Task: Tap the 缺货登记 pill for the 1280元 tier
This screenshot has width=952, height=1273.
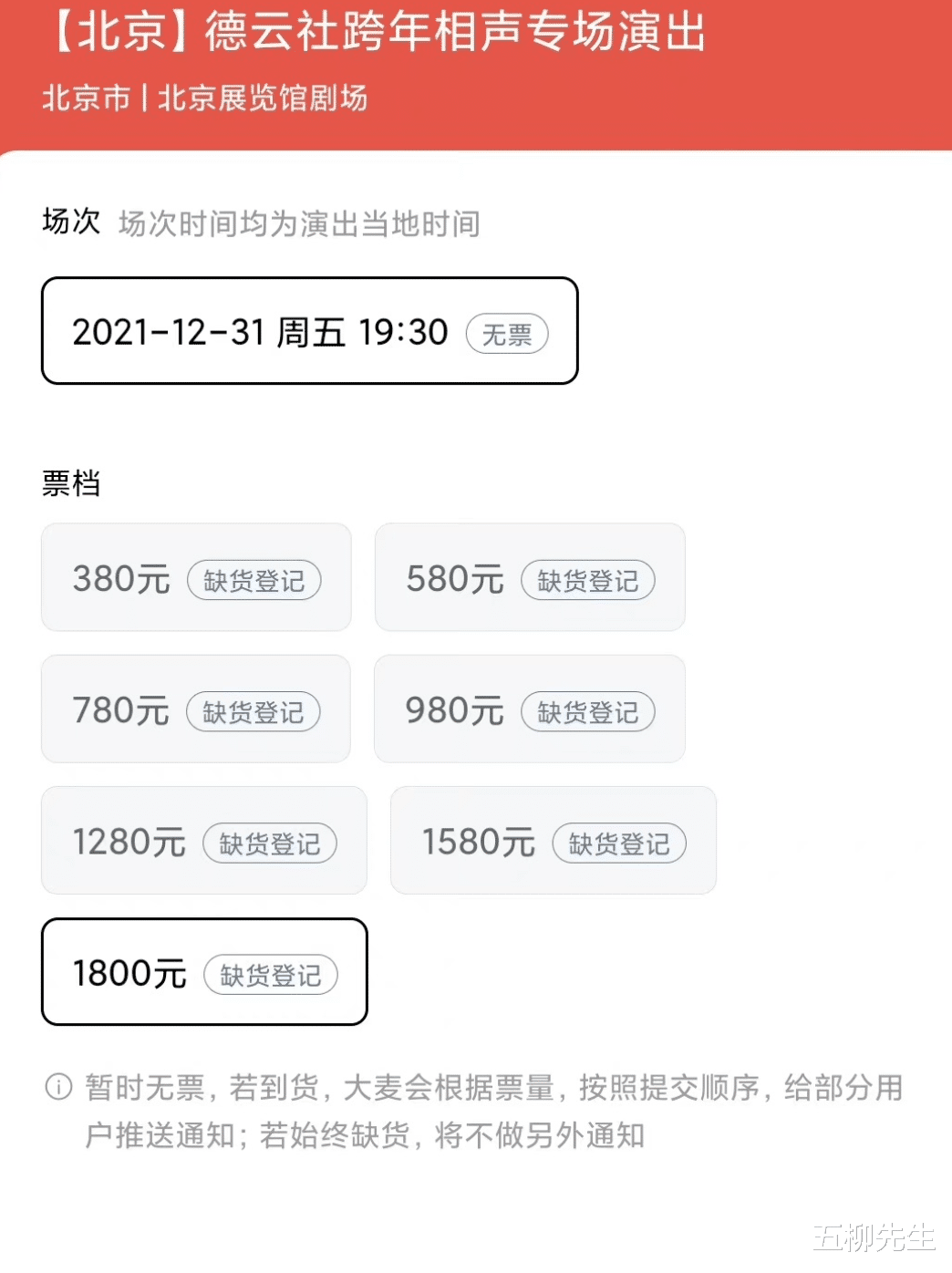Action: click(x=270, y=843)
